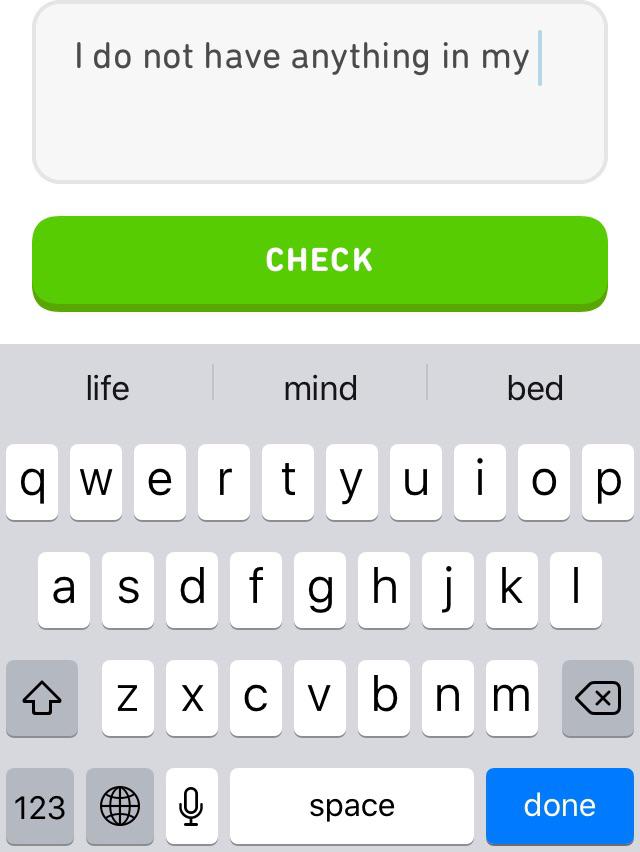
Task: Change keyboard language with globe key
Action: point(120,805)
